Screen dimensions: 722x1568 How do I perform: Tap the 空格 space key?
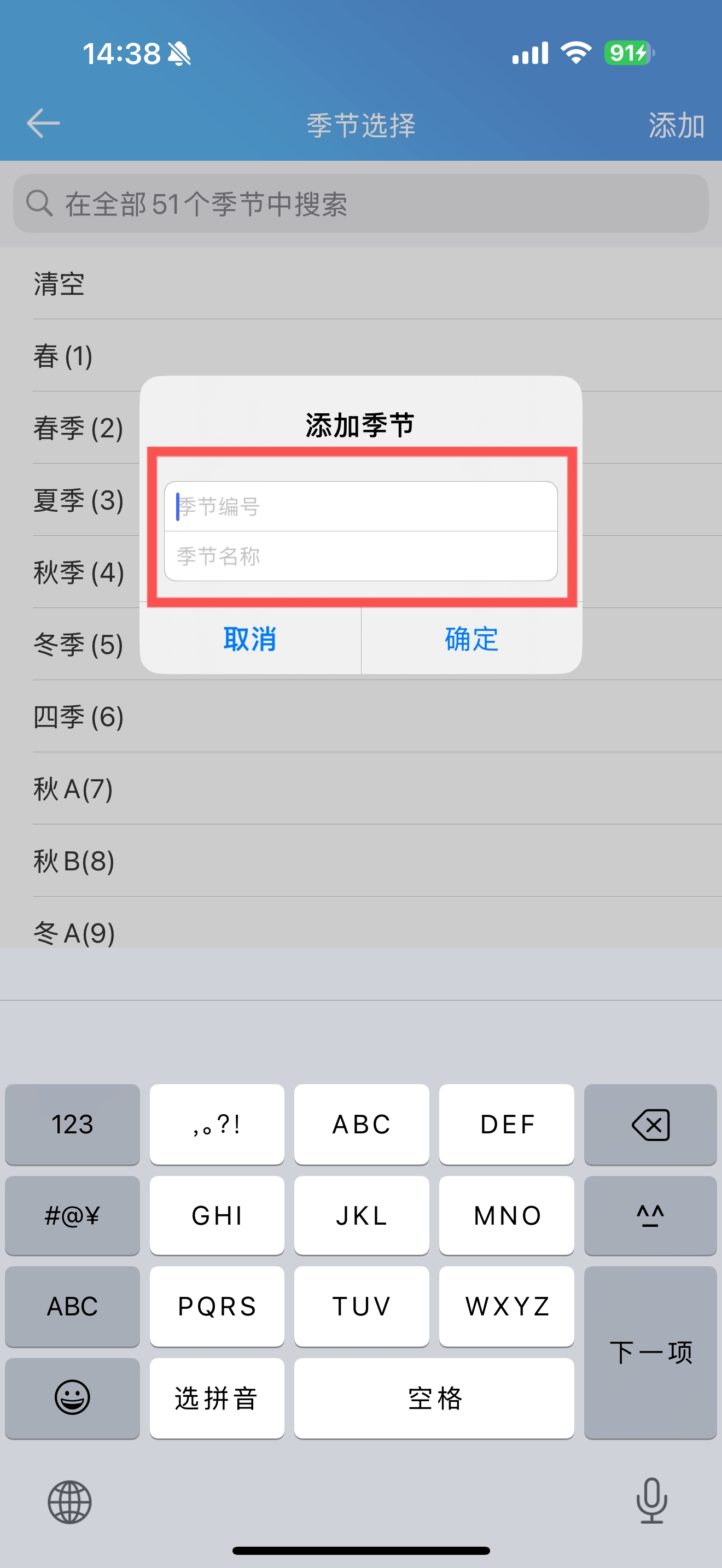point(434,1398)
